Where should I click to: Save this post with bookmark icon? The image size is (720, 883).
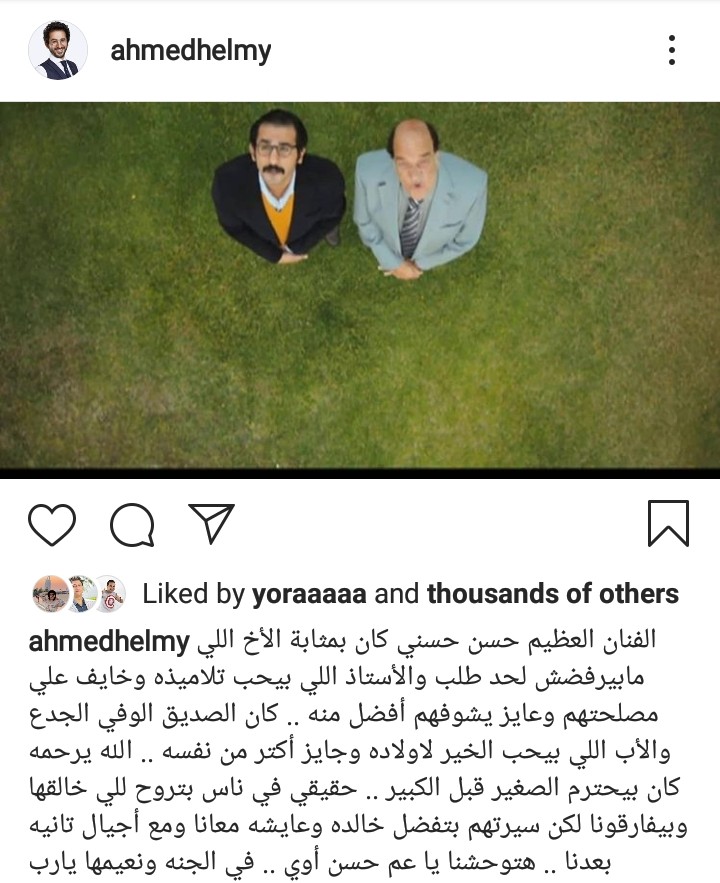click(x=668, y=523)
